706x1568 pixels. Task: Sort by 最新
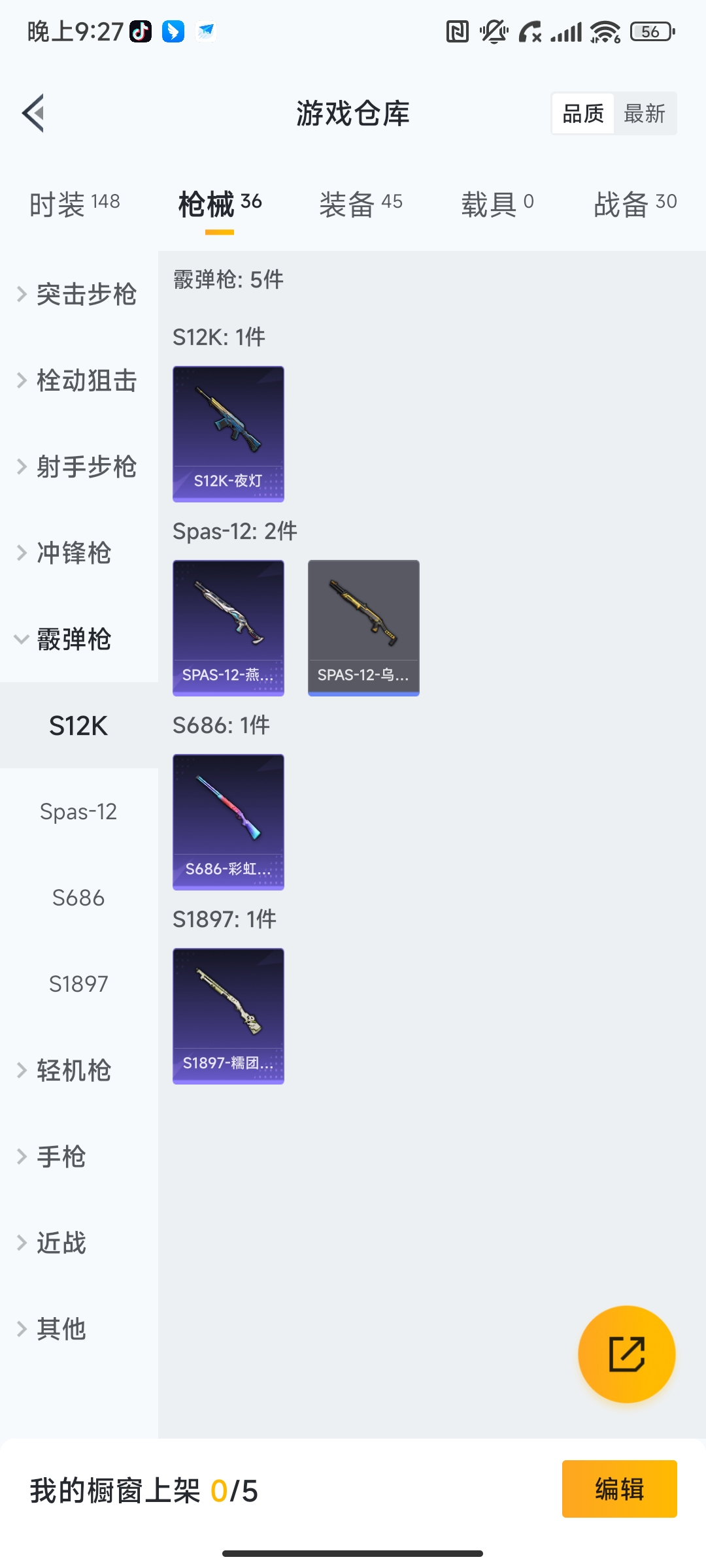pos(645,114)
